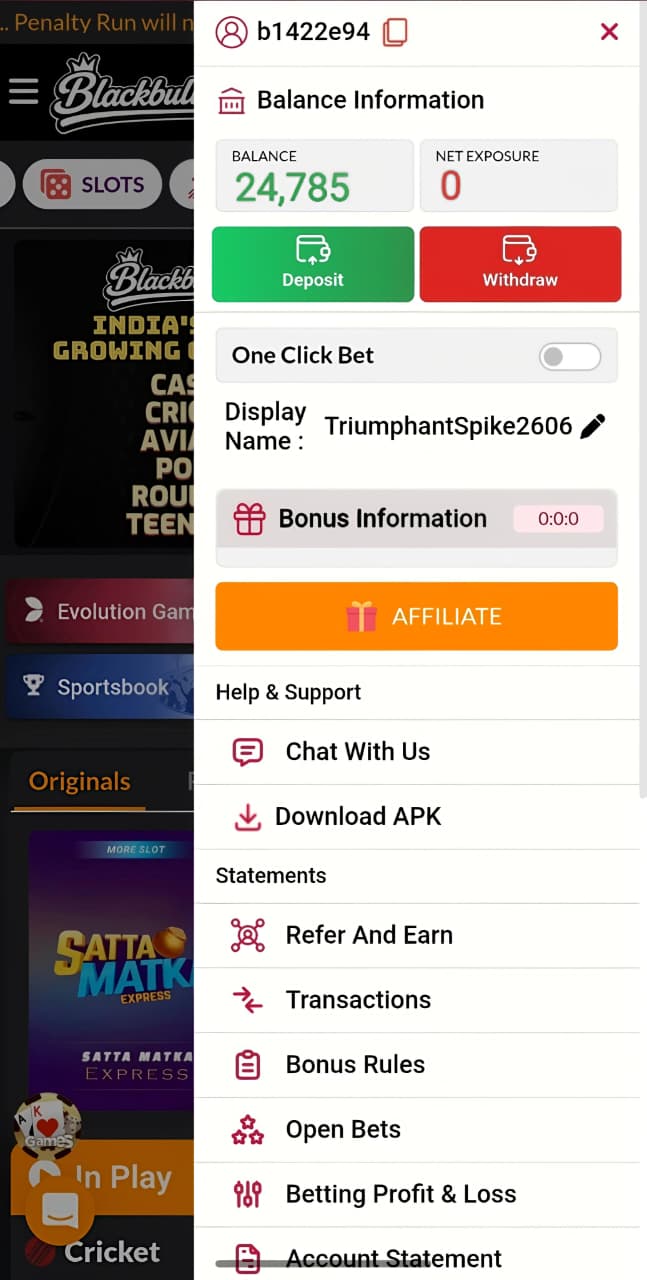Viewport: 647px width, 1280px height.
Task: Tap the red Withdraw button
Action: (520, 264)
